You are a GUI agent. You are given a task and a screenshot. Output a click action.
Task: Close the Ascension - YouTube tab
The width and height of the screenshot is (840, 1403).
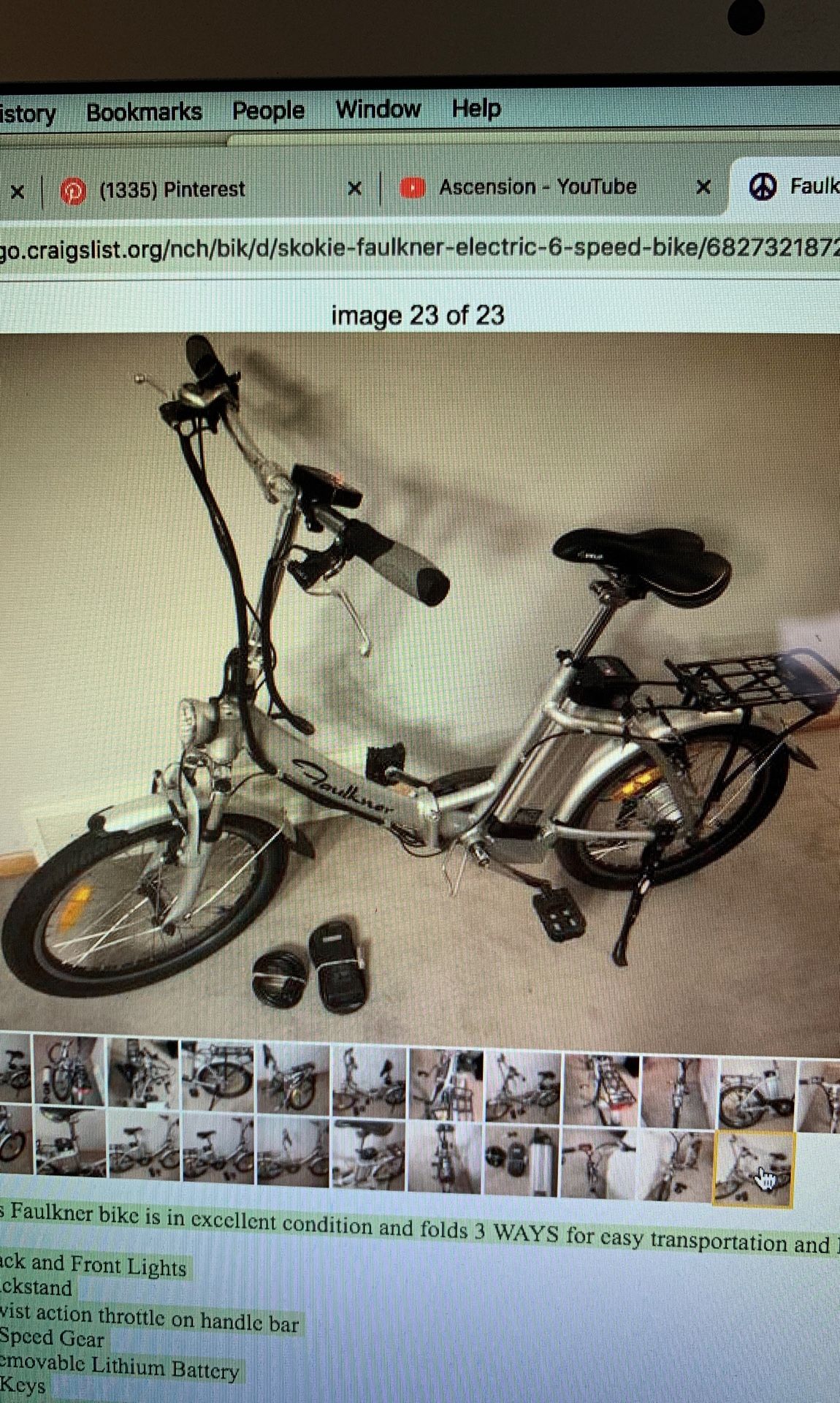(703, 187)
